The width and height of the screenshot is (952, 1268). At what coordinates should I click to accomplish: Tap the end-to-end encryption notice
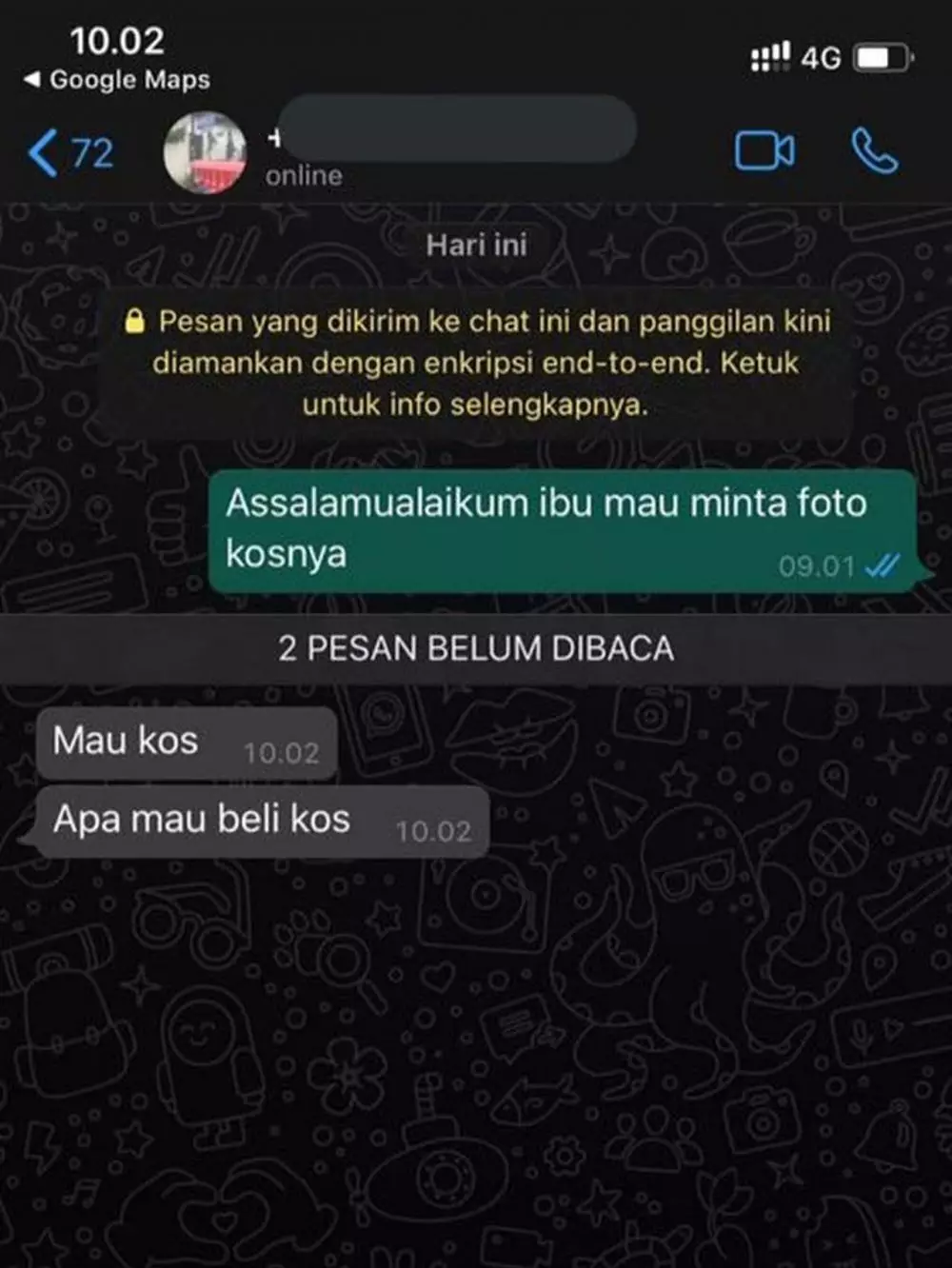pyautogui.click(x=476, y=363)
